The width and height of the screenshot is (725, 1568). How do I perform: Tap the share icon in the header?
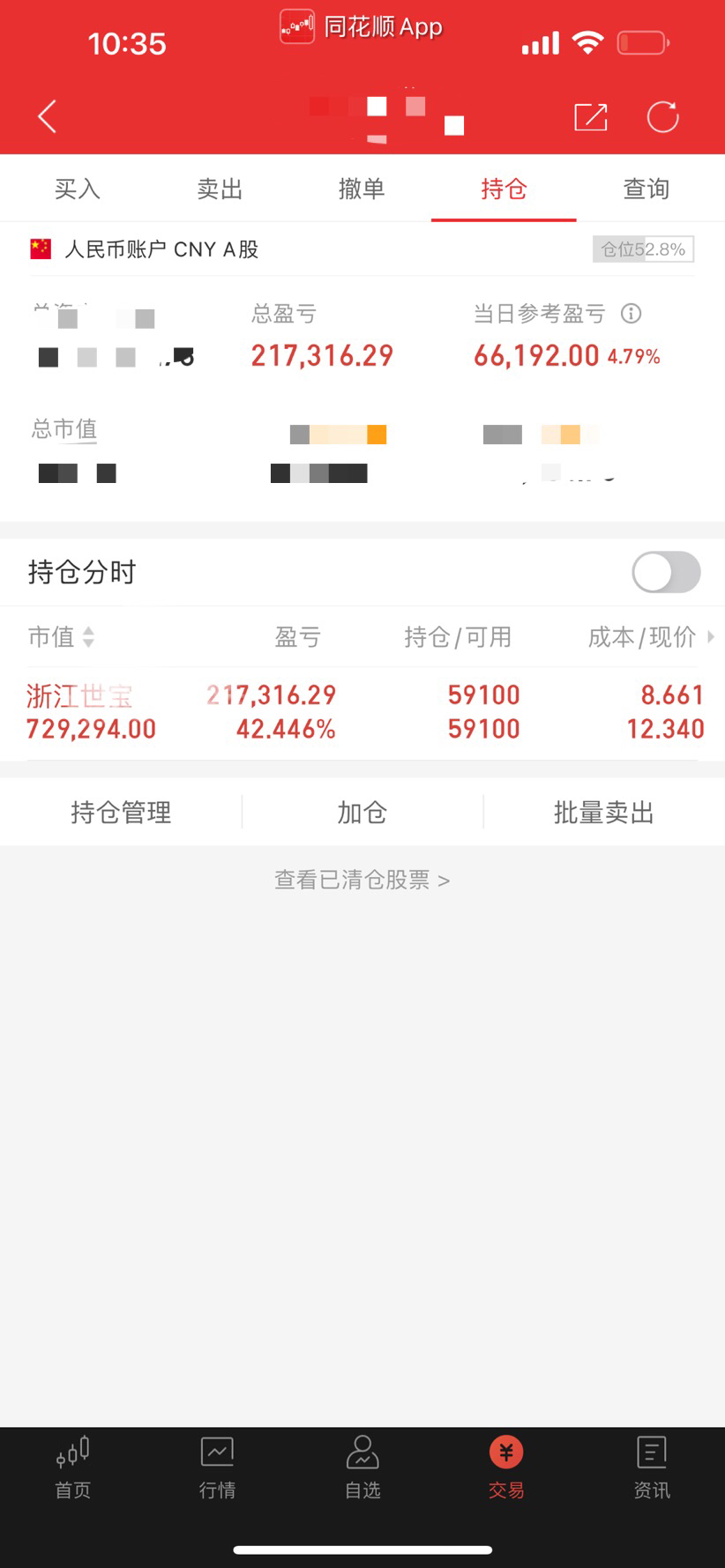[x=590, y=116]
